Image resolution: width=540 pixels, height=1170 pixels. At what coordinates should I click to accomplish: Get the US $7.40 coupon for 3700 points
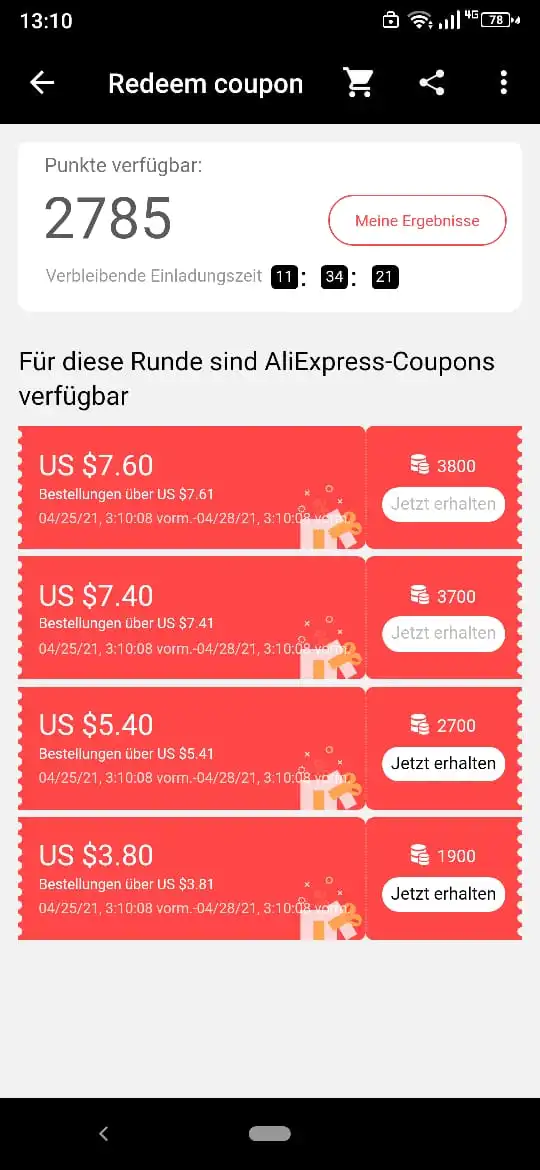coord(443,633)
